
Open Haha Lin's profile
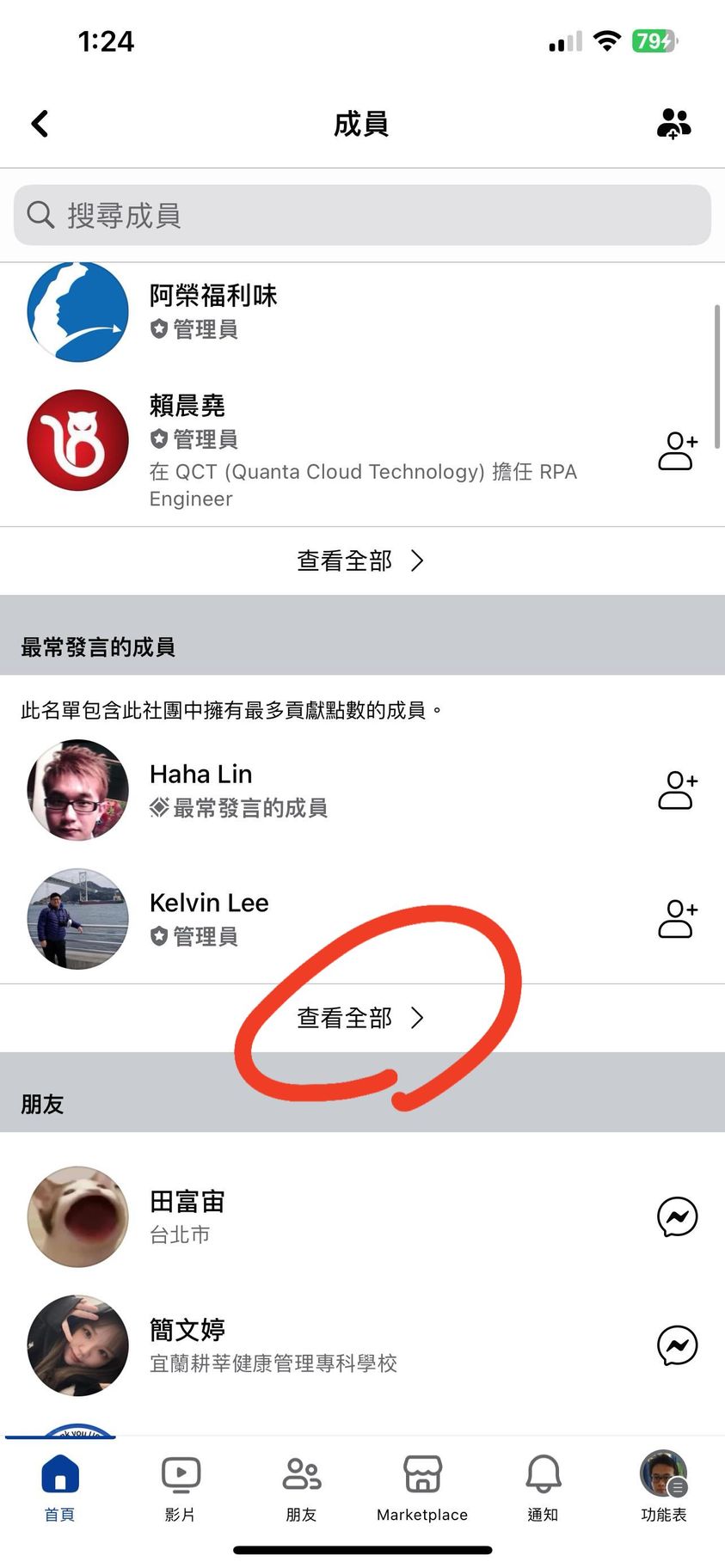pyautogui.click(x=201, y=775)
